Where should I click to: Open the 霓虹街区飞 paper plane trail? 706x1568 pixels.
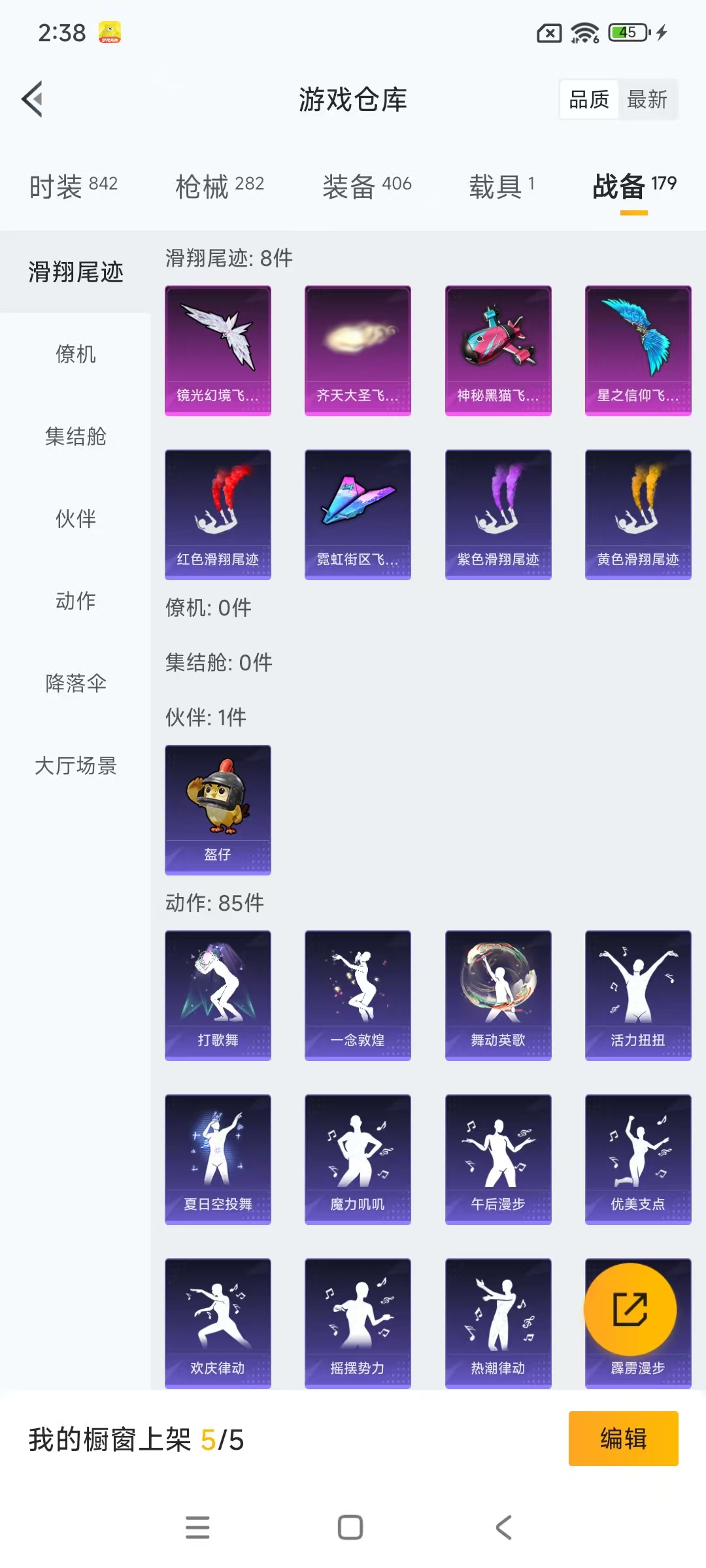358,514
